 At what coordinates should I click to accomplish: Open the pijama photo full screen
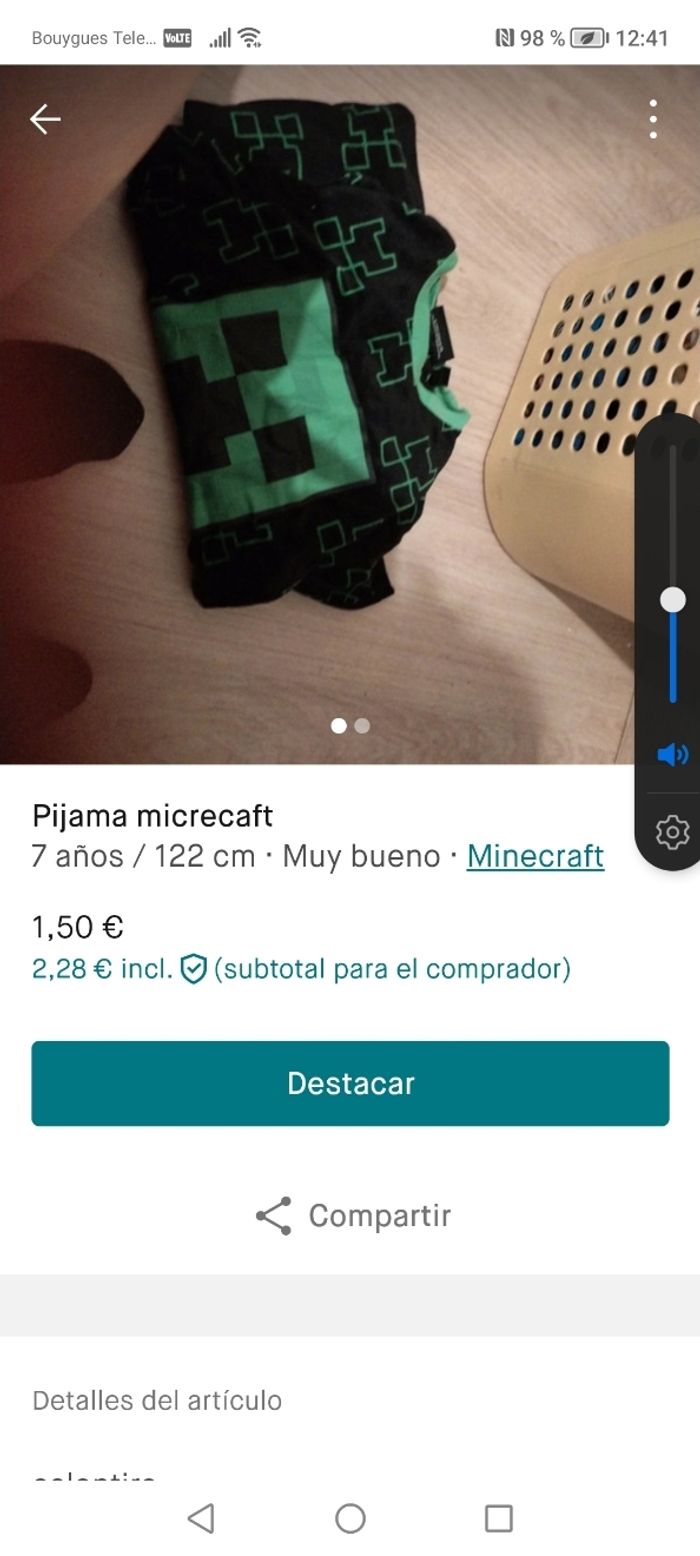300,400
